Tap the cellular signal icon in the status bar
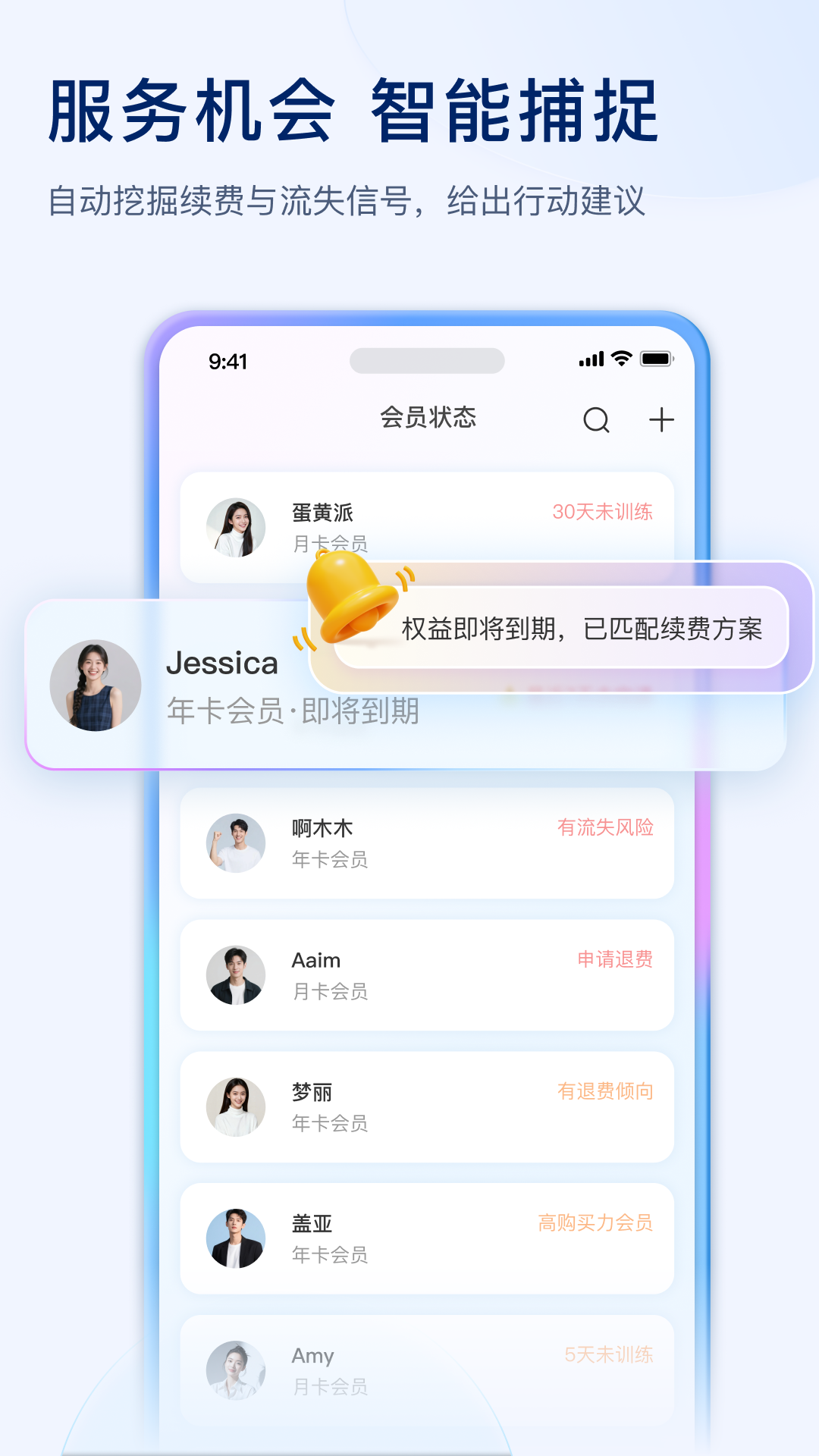819x1456 pixels. 592,360
